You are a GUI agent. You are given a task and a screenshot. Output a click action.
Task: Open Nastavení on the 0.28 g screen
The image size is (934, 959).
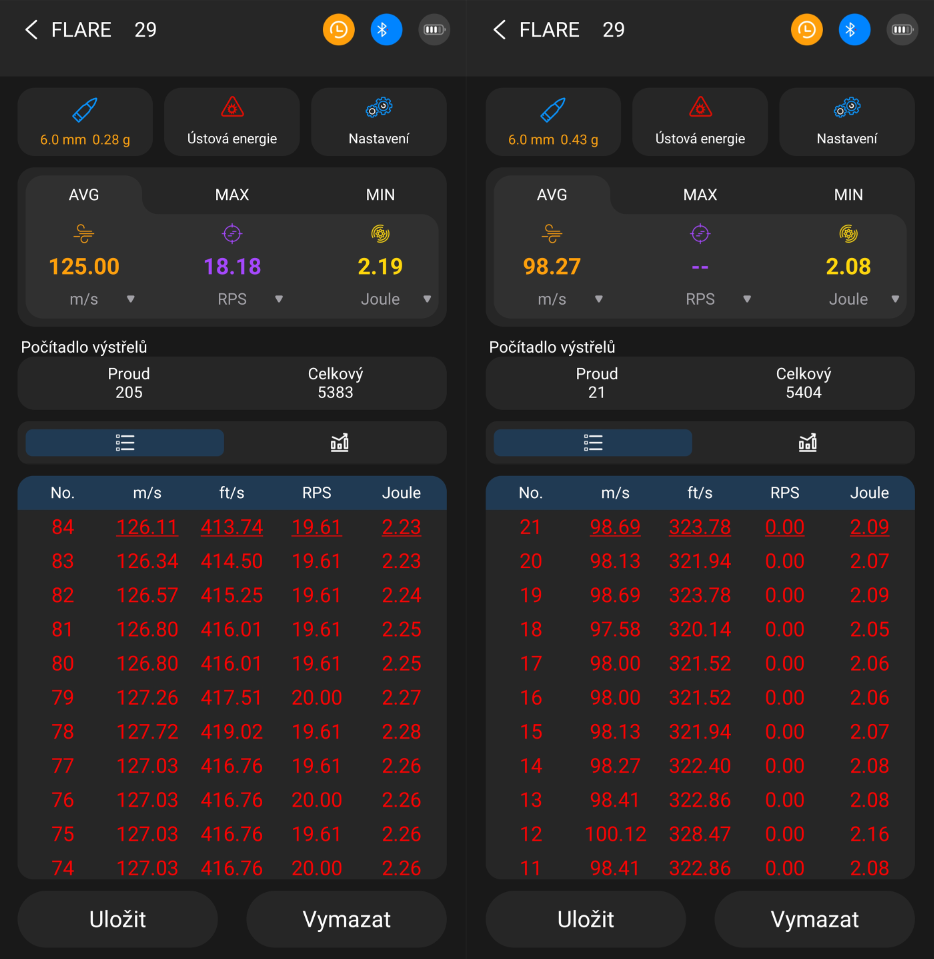(379, 122)
